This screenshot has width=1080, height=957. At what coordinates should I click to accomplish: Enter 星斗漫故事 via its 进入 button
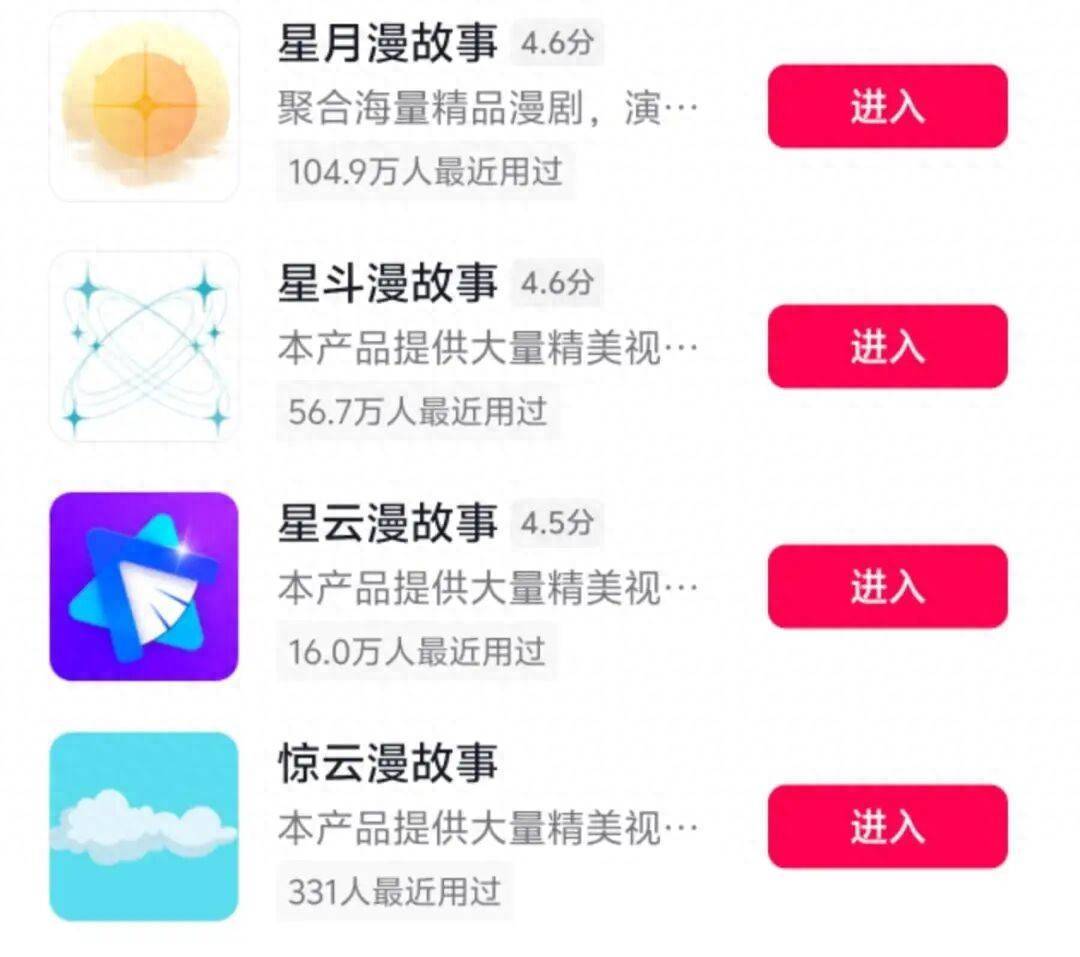coord(887,346)
